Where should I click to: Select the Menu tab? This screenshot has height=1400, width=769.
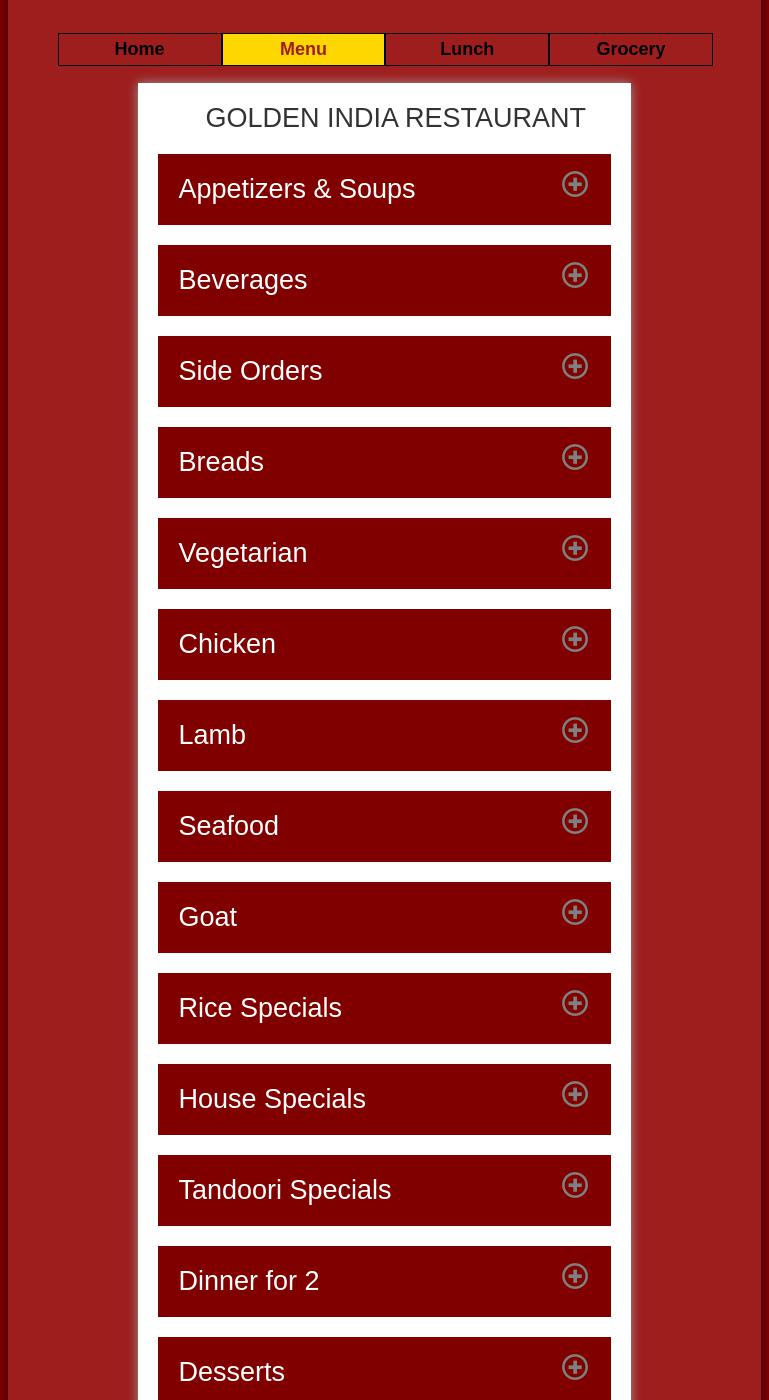[303, 49]
